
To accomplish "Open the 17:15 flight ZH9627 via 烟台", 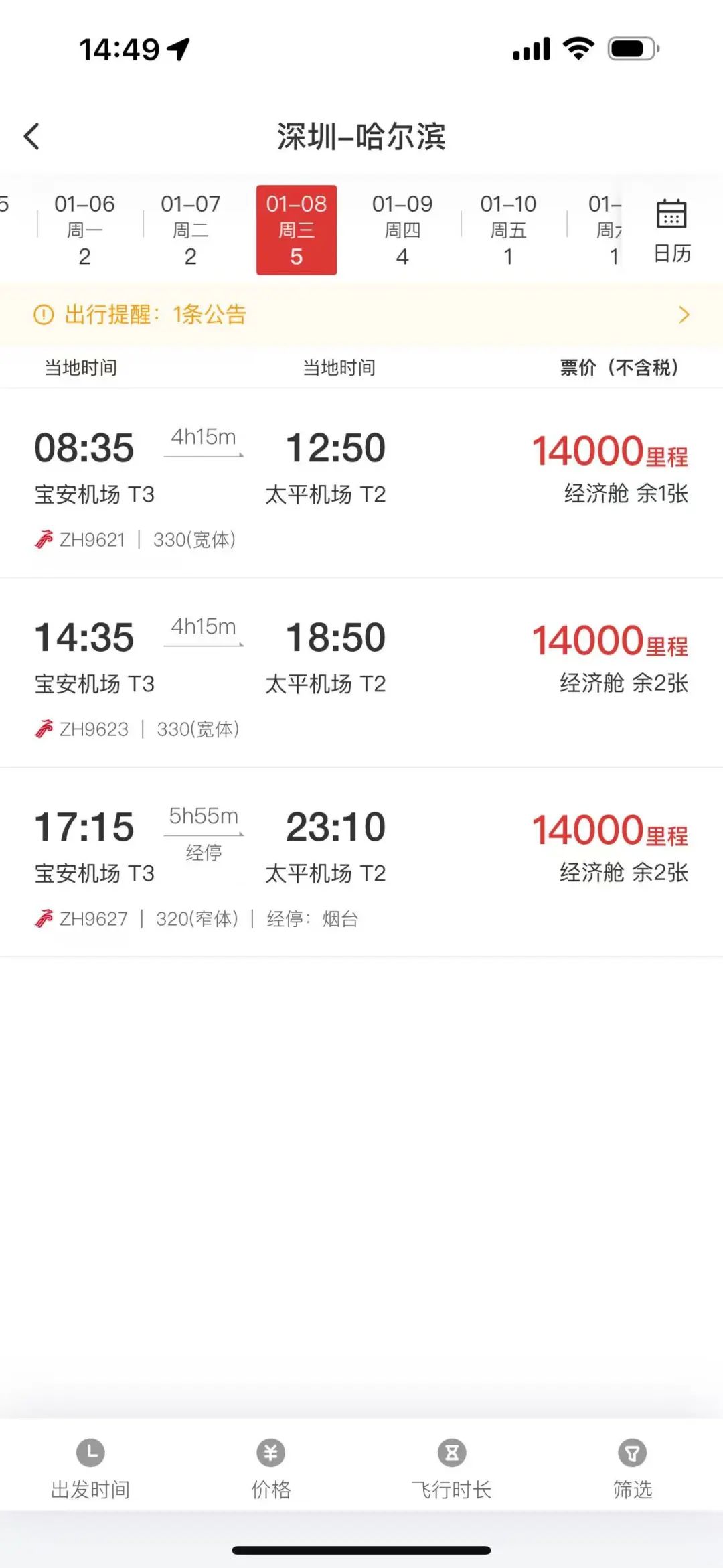I will (361, 863).
